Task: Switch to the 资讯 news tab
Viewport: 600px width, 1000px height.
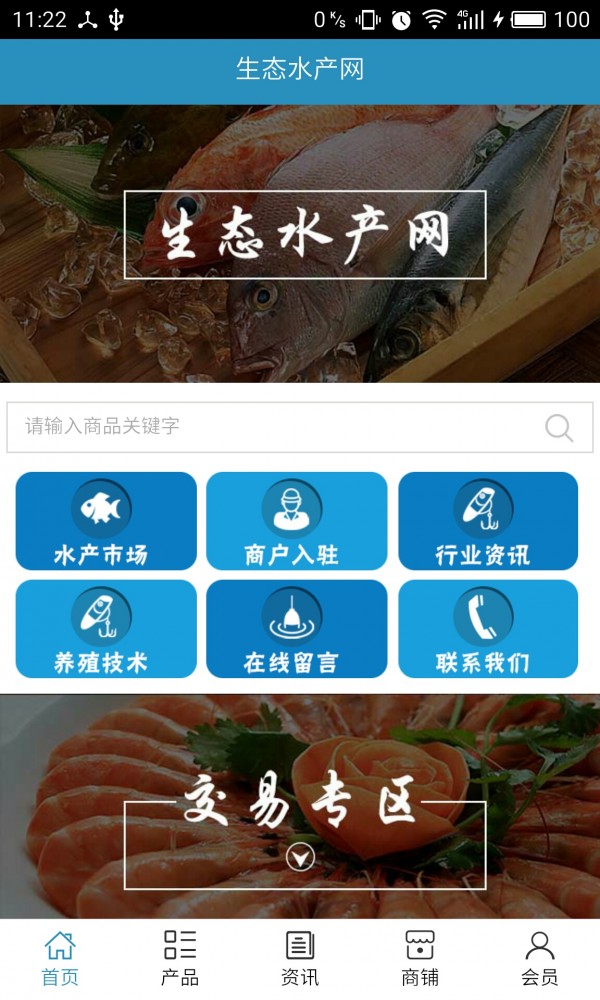Action: (300, 958)
